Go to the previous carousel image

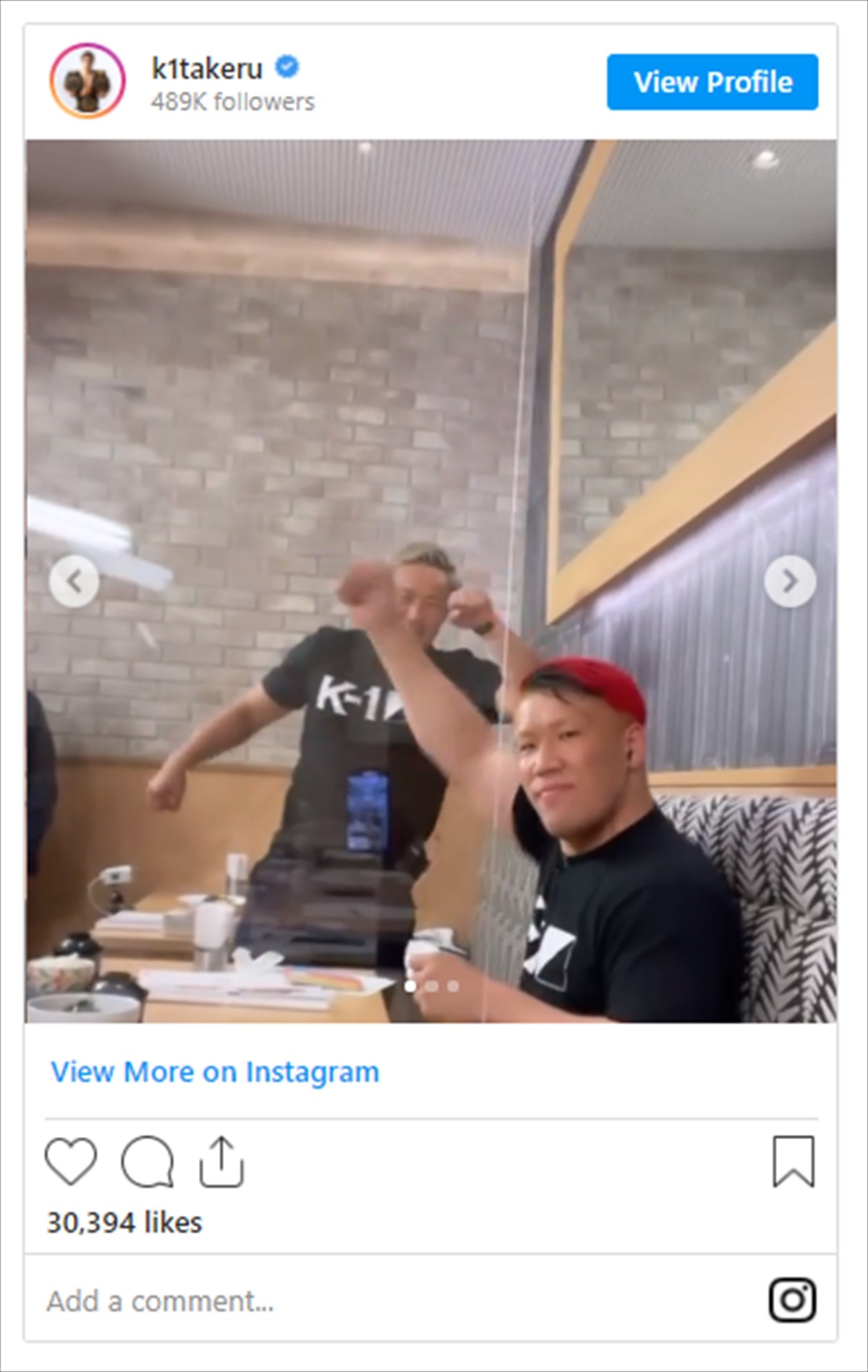(74, 580)
